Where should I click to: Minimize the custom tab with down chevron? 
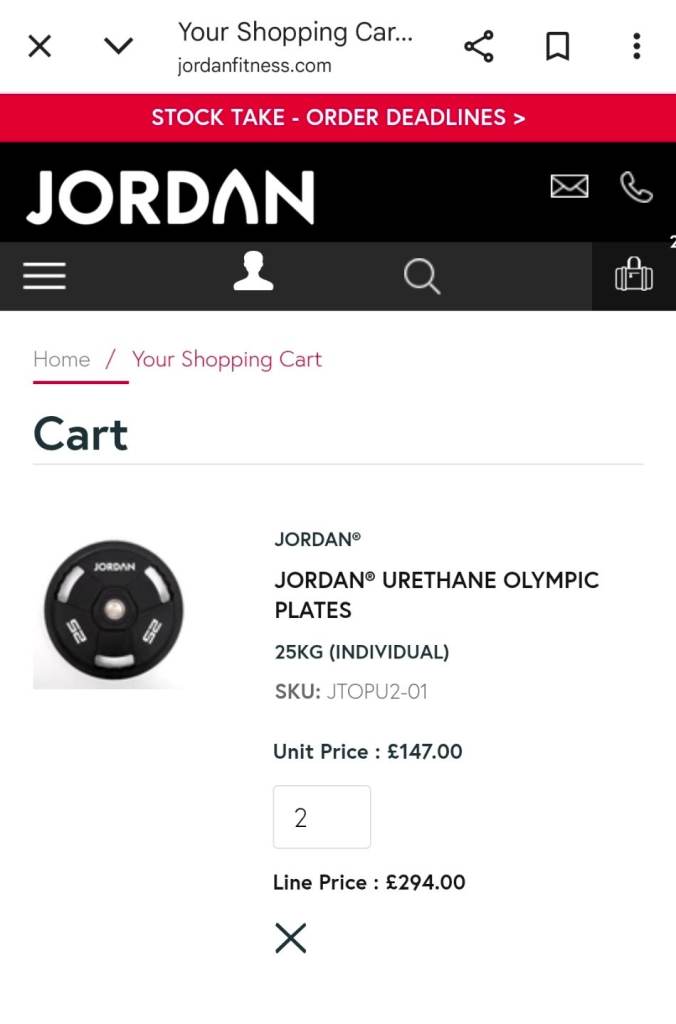click(118, 46)
